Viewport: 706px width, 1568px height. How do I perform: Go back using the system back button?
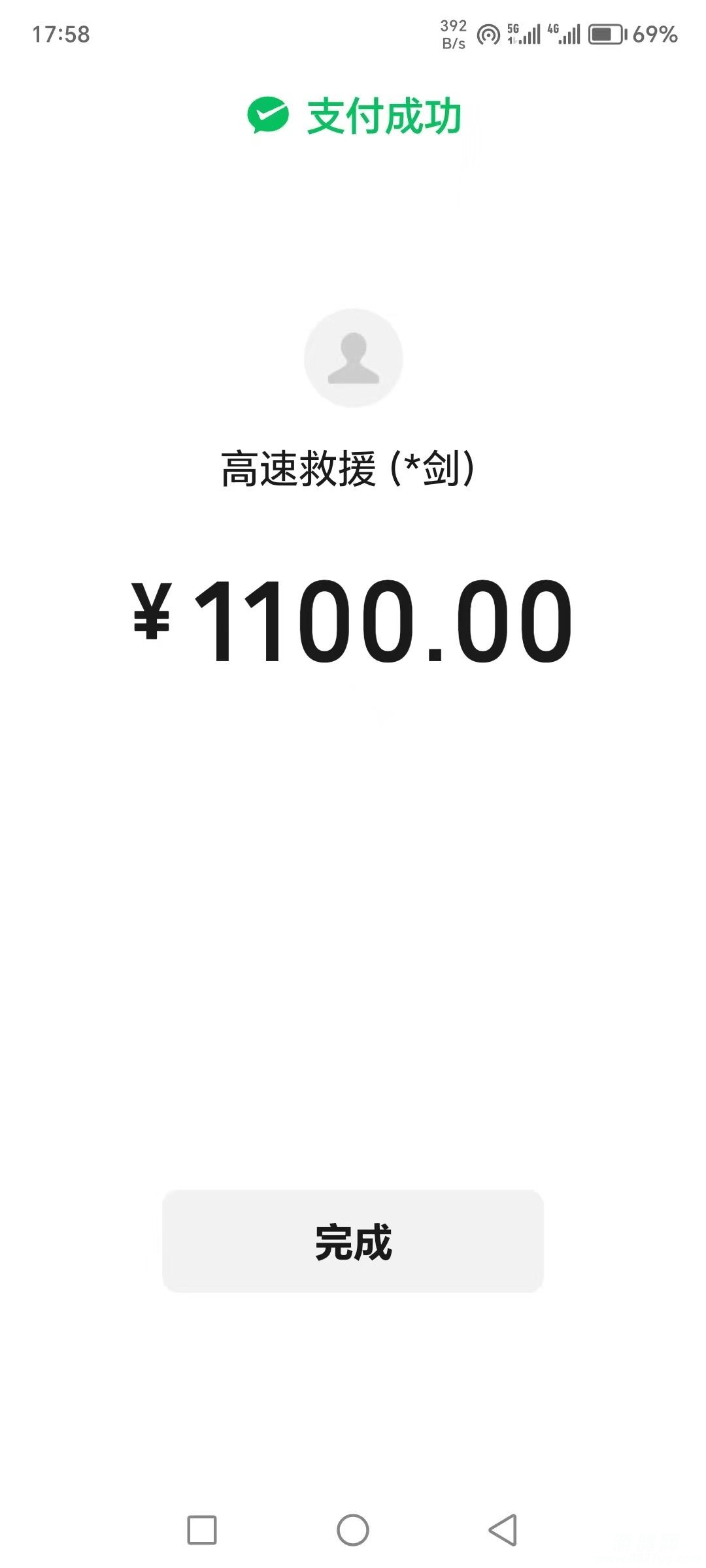point(503,1529)
